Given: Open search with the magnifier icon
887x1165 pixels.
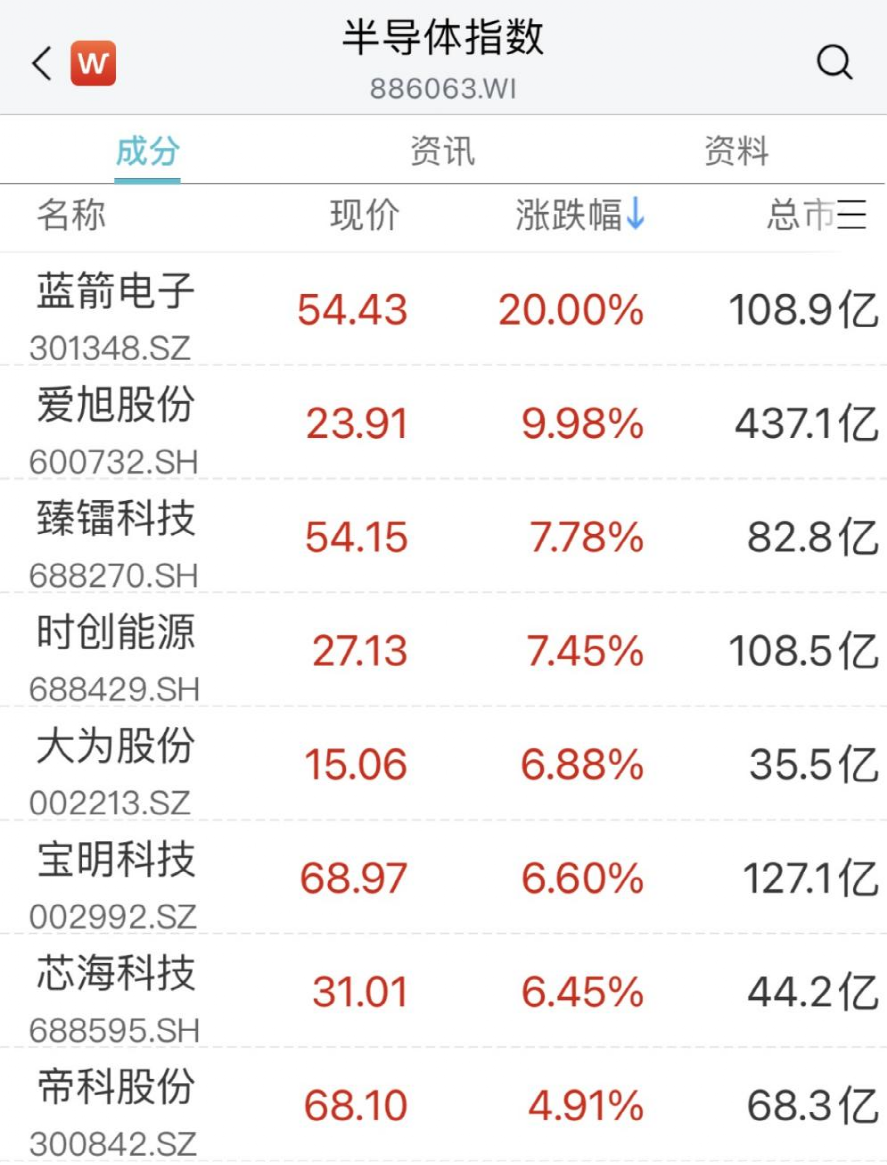Looking at the screenshot, I should tap(835, 63).
